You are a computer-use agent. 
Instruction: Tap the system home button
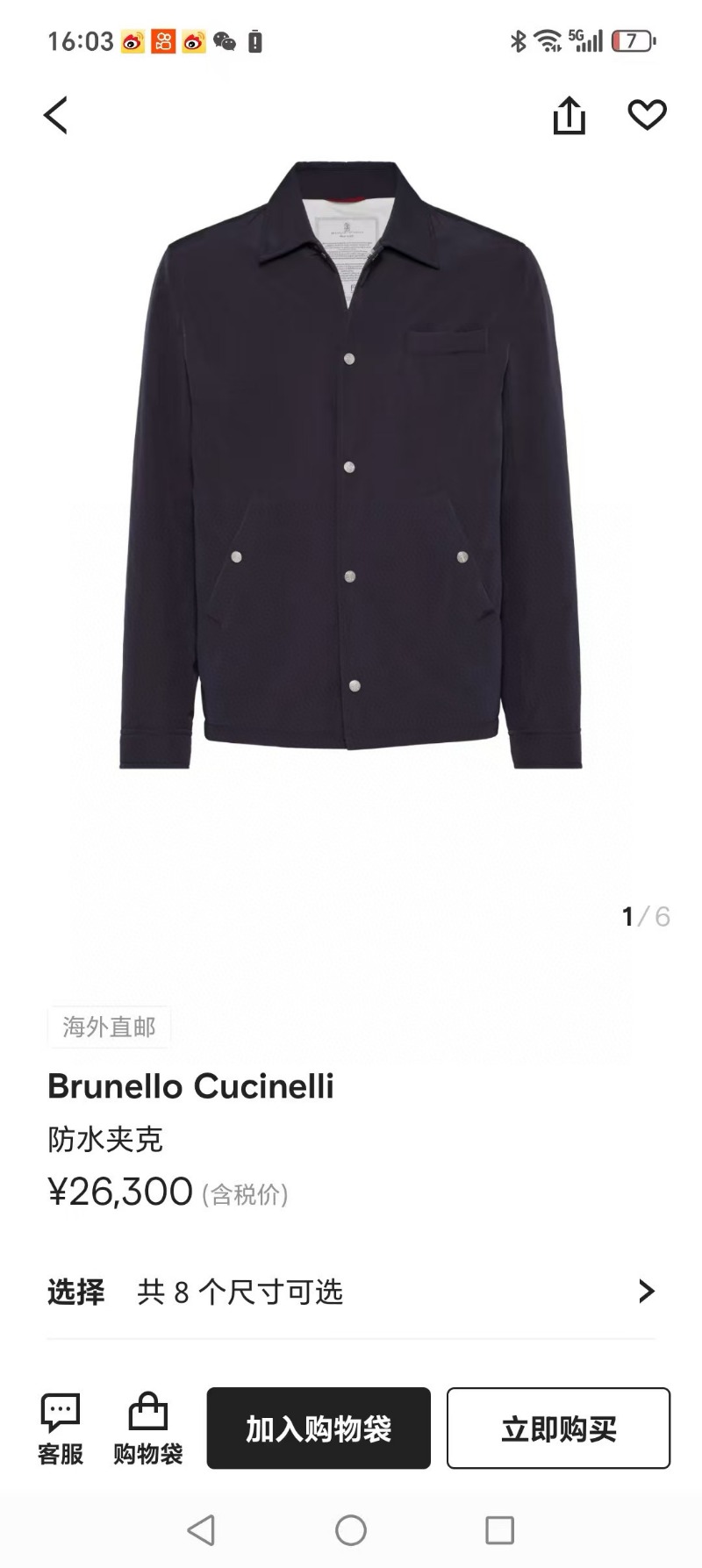point(351,1530)
